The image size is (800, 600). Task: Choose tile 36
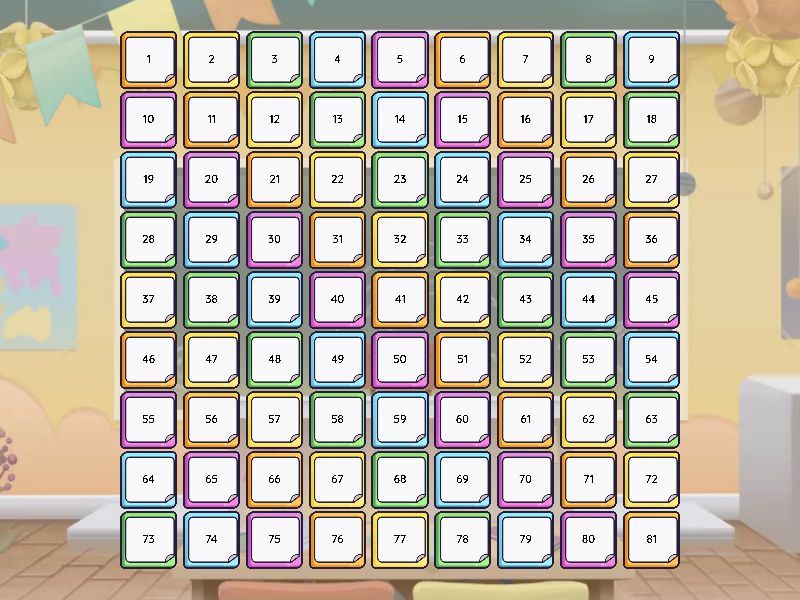point(651,240)
